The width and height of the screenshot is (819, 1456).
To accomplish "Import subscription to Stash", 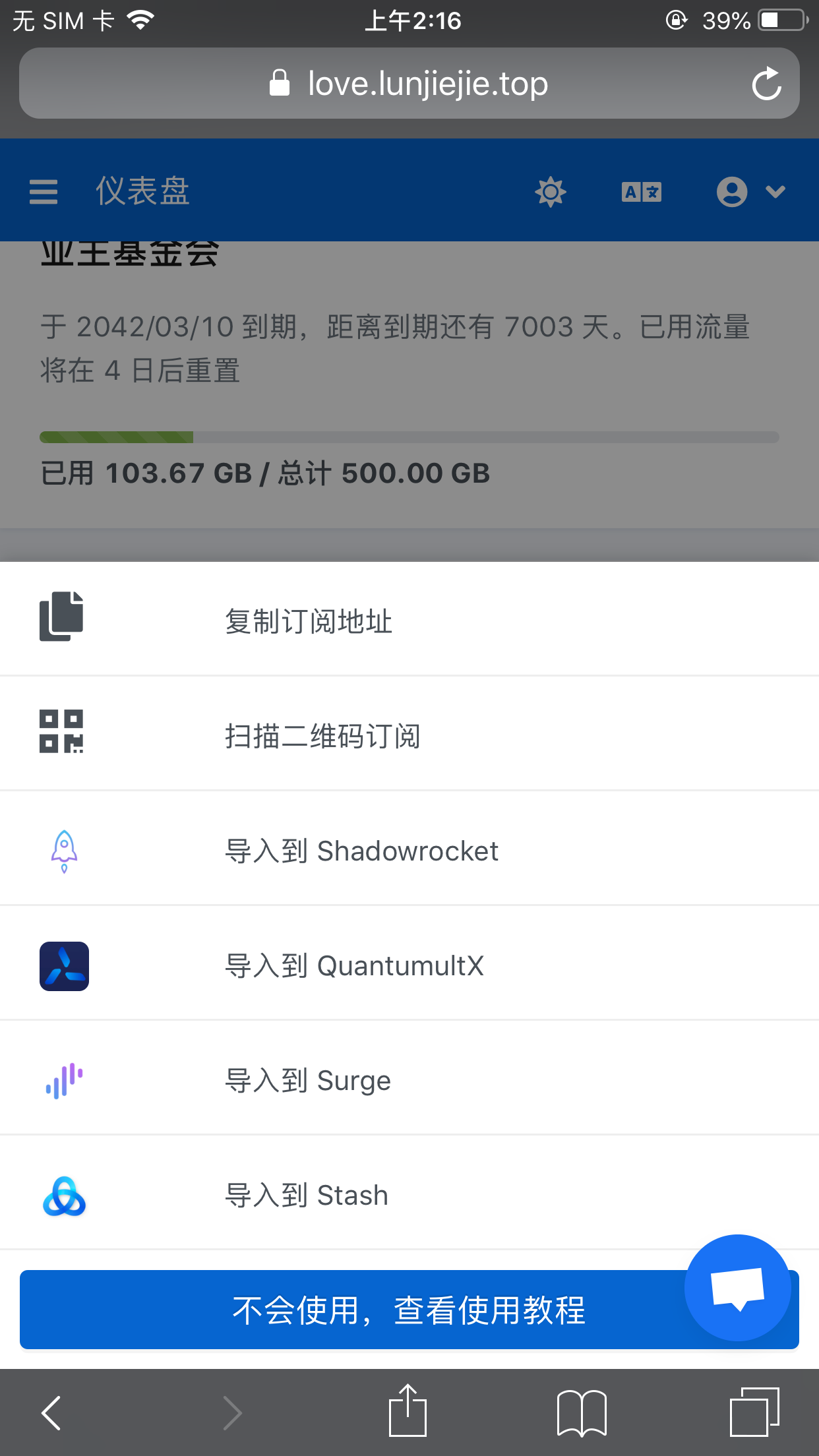I will (307, 1195).
